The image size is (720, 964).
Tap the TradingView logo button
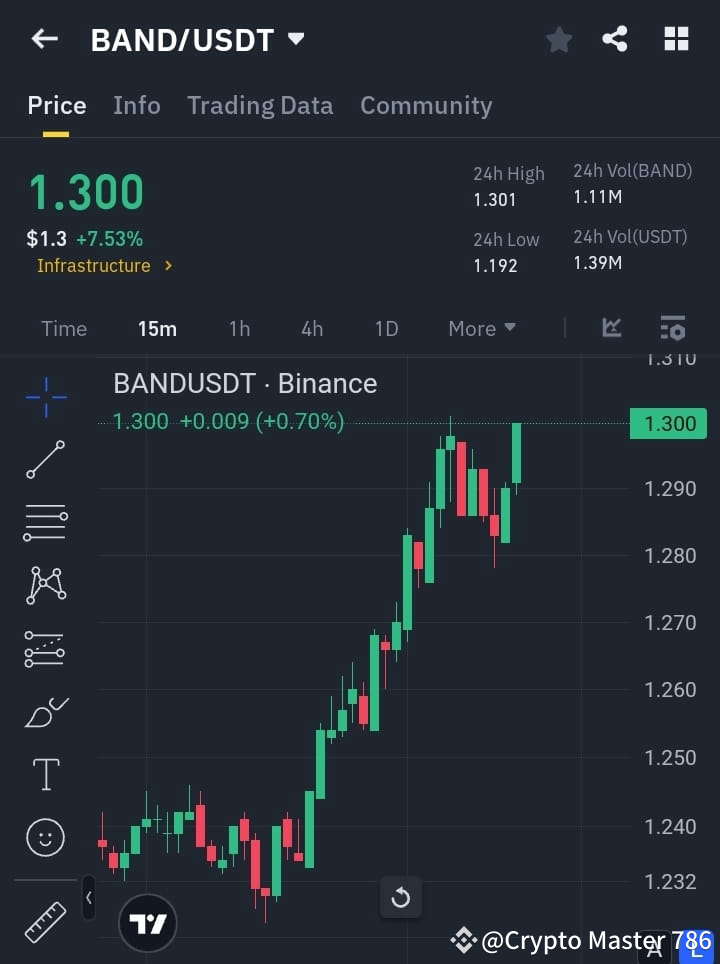tap(148, 922)
